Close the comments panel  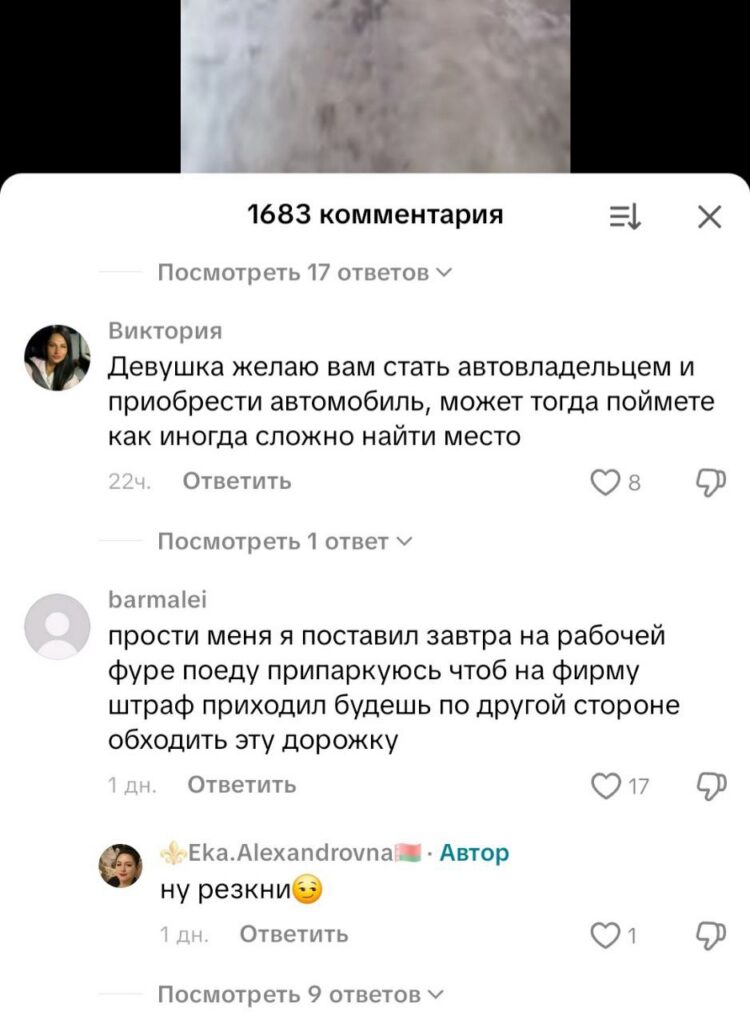pos(709,216)
